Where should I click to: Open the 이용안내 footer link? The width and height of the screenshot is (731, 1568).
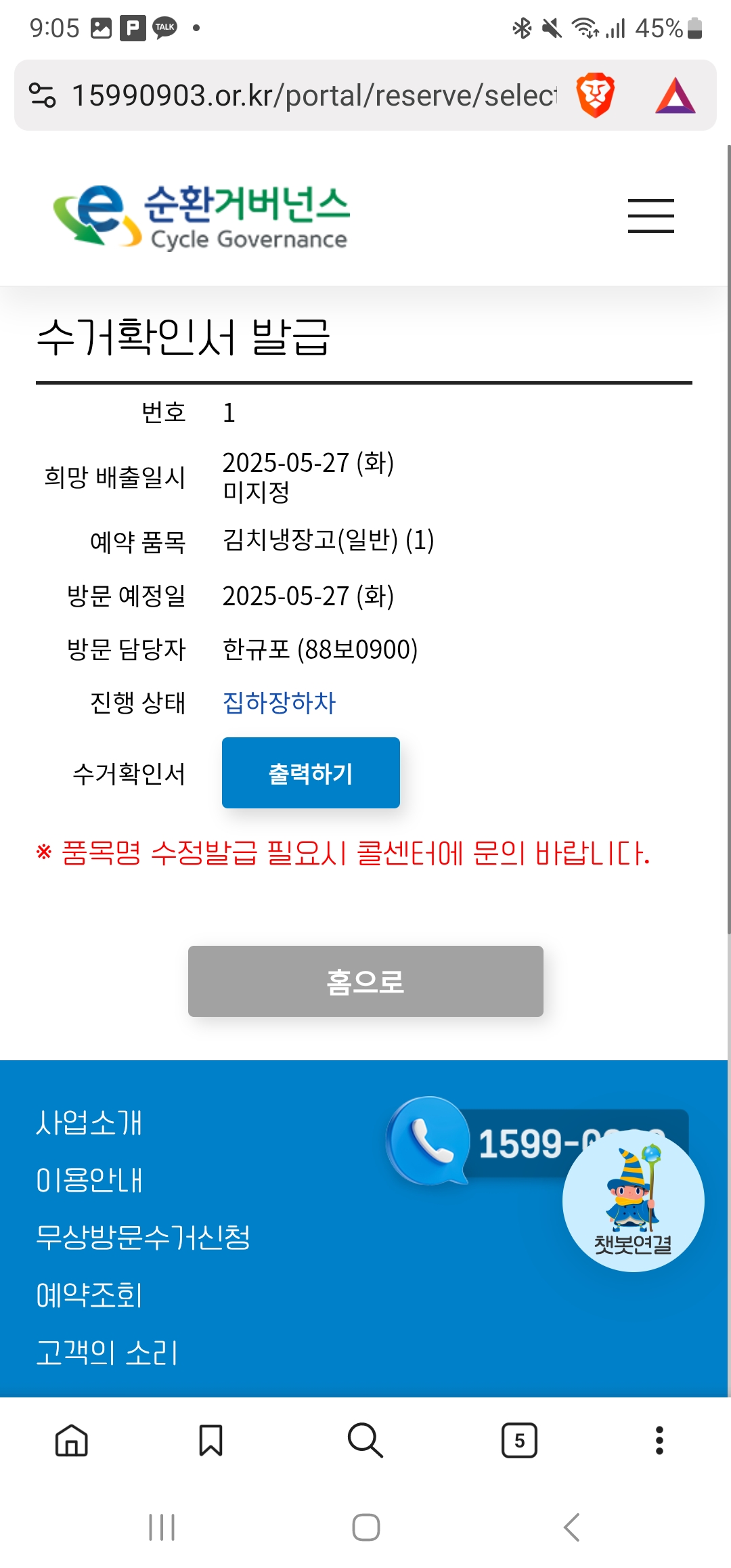(x=89, y=1180)
